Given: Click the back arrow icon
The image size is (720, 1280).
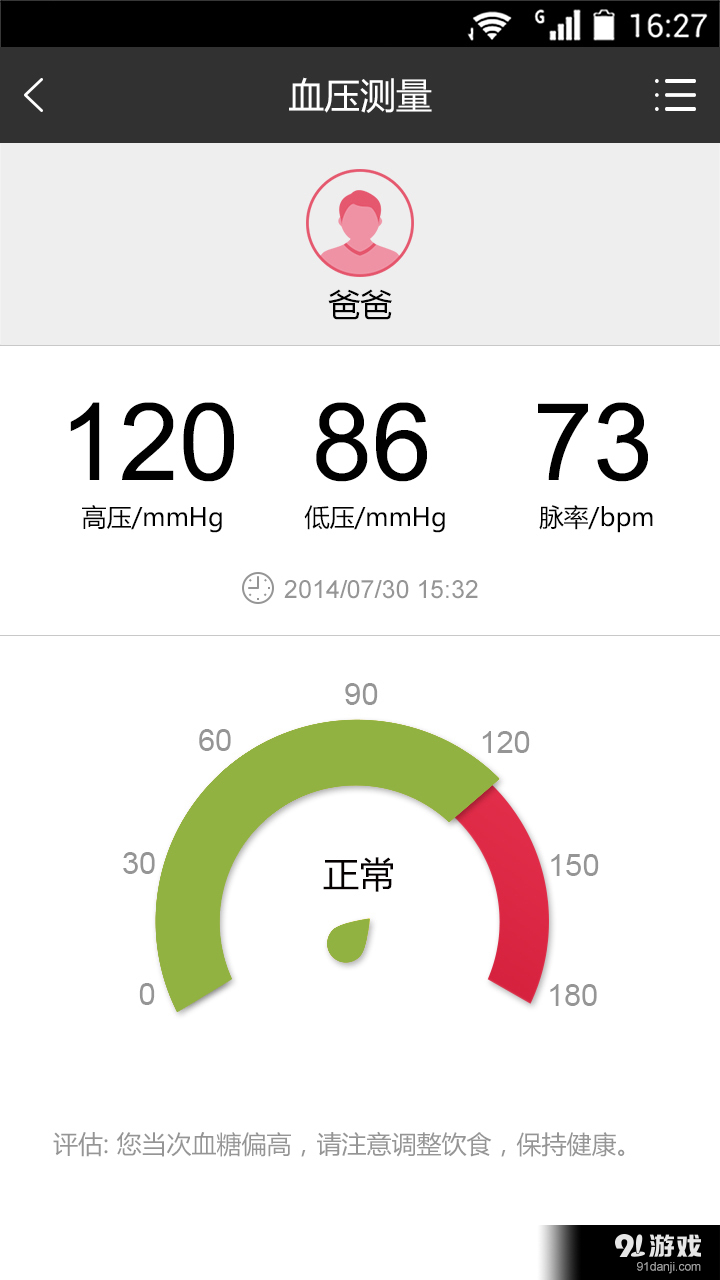Looking at the screenshot, I should [x=34, y=95].
